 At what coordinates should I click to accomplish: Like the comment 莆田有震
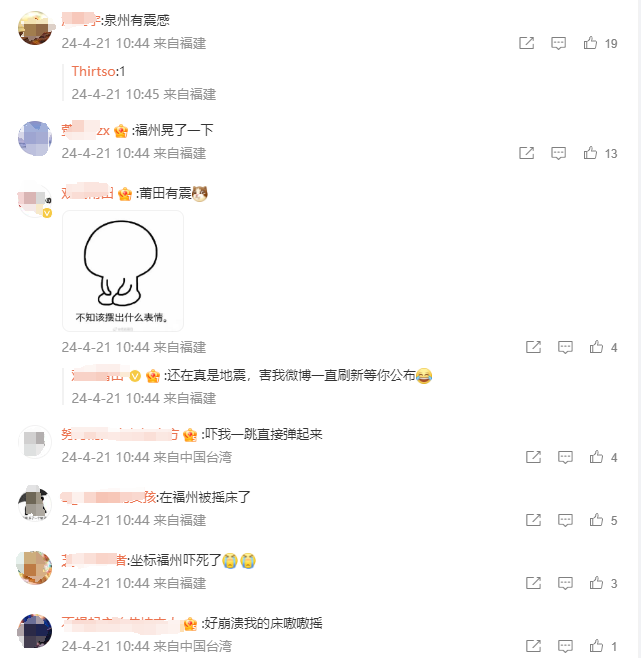[597, 347]
